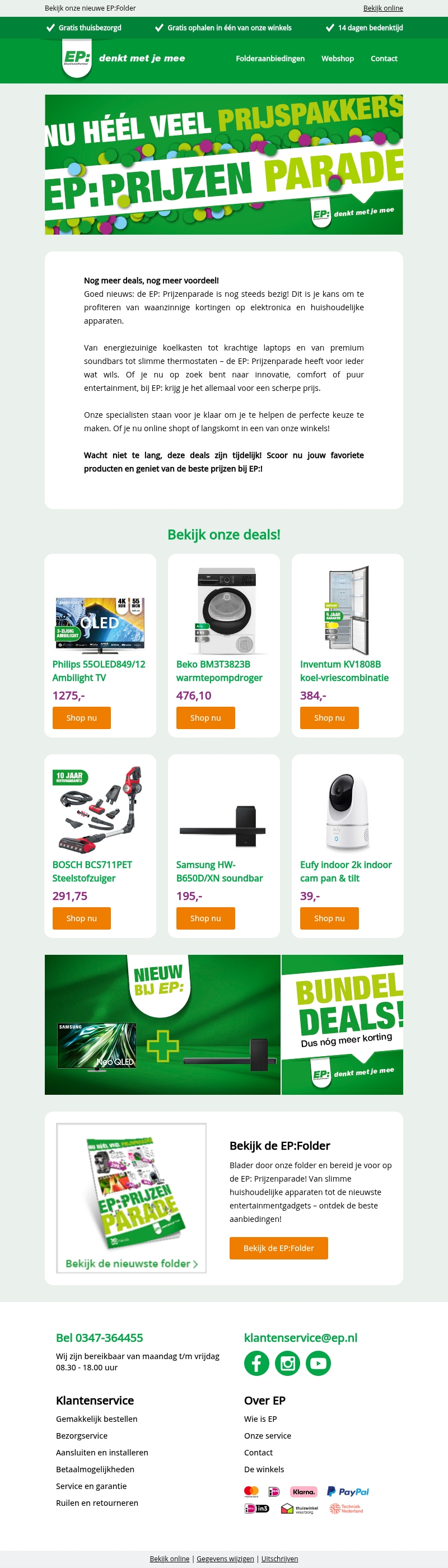Shop the Philips 55OLED849/12 Ambilight TV
The image size is (448, 1568).
pyautogui.click(x=82, y=718)
